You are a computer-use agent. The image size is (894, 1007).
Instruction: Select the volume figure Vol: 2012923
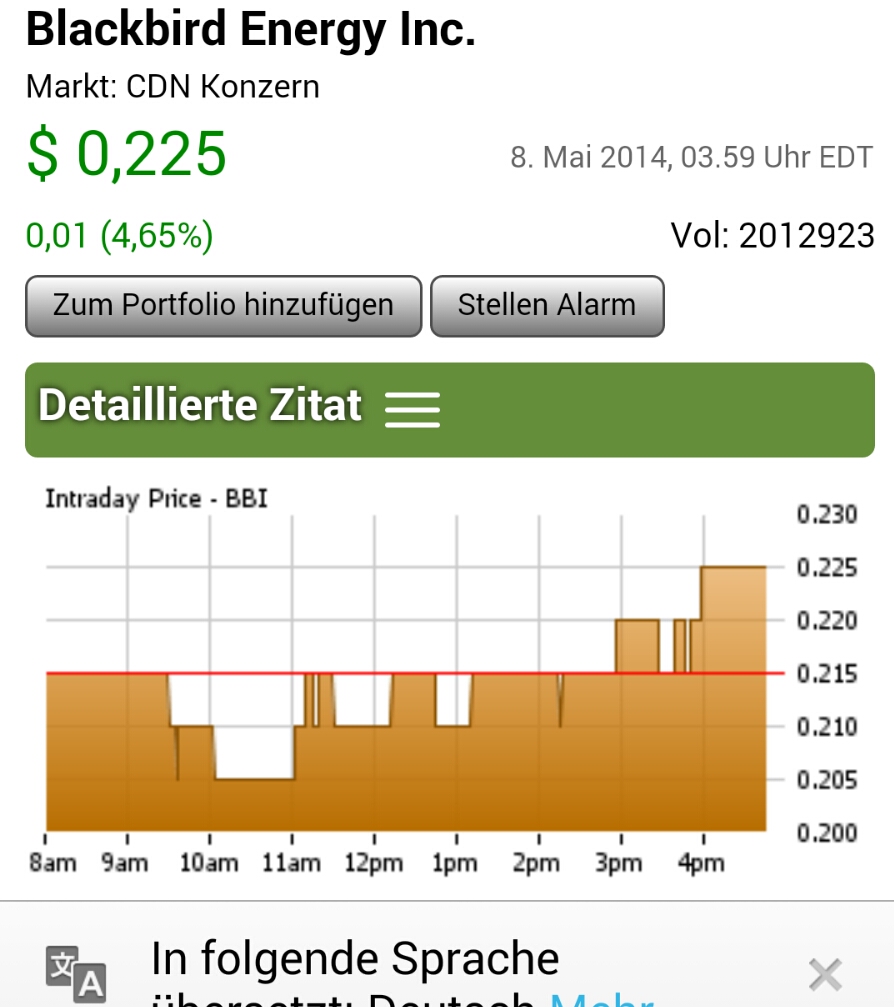(773, 234)
